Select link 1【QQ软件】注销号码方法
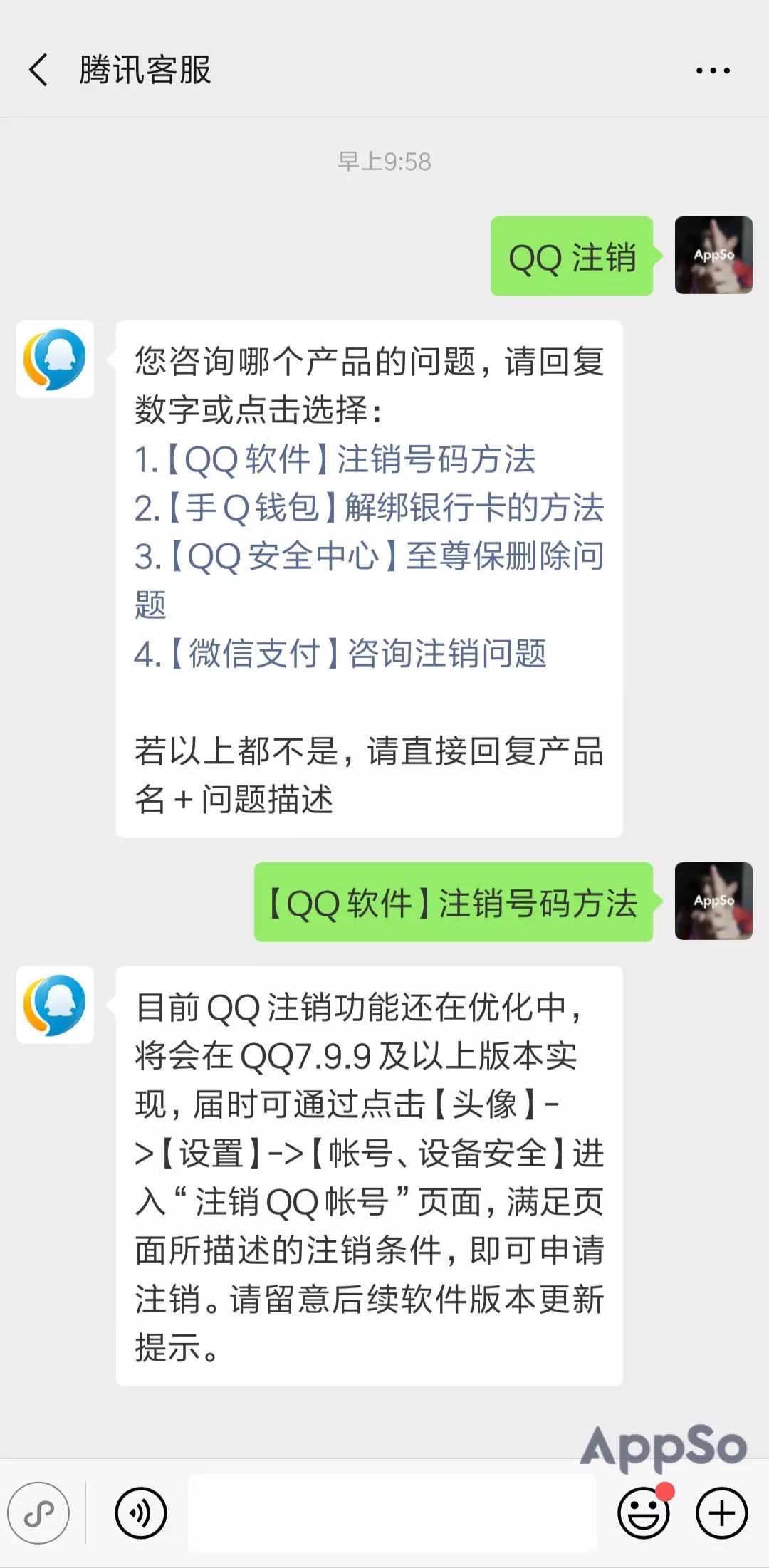769x1568 pixels. pyautogui.click(x=335, y=459)
